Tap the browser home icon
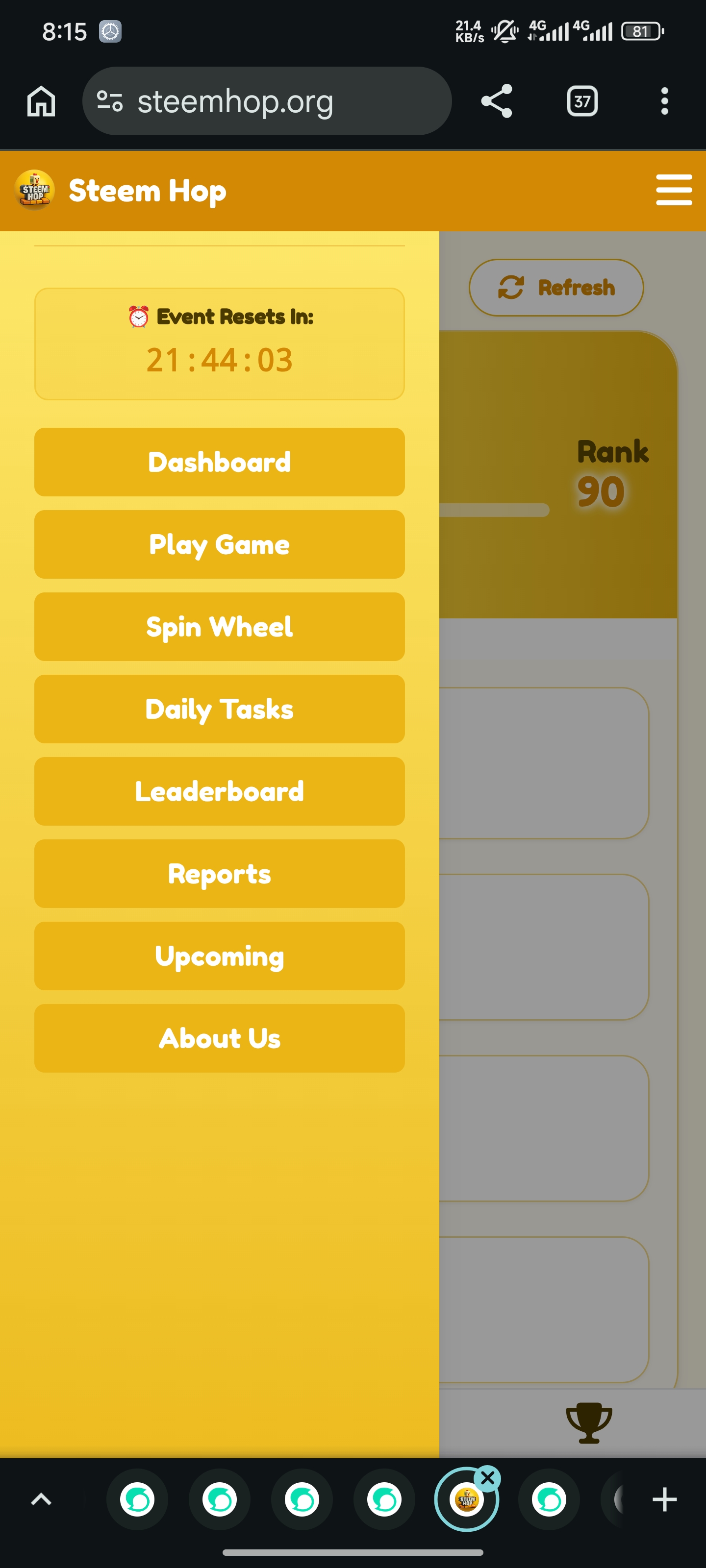The width and height of the screenshot is (706, 1568). 41,101
